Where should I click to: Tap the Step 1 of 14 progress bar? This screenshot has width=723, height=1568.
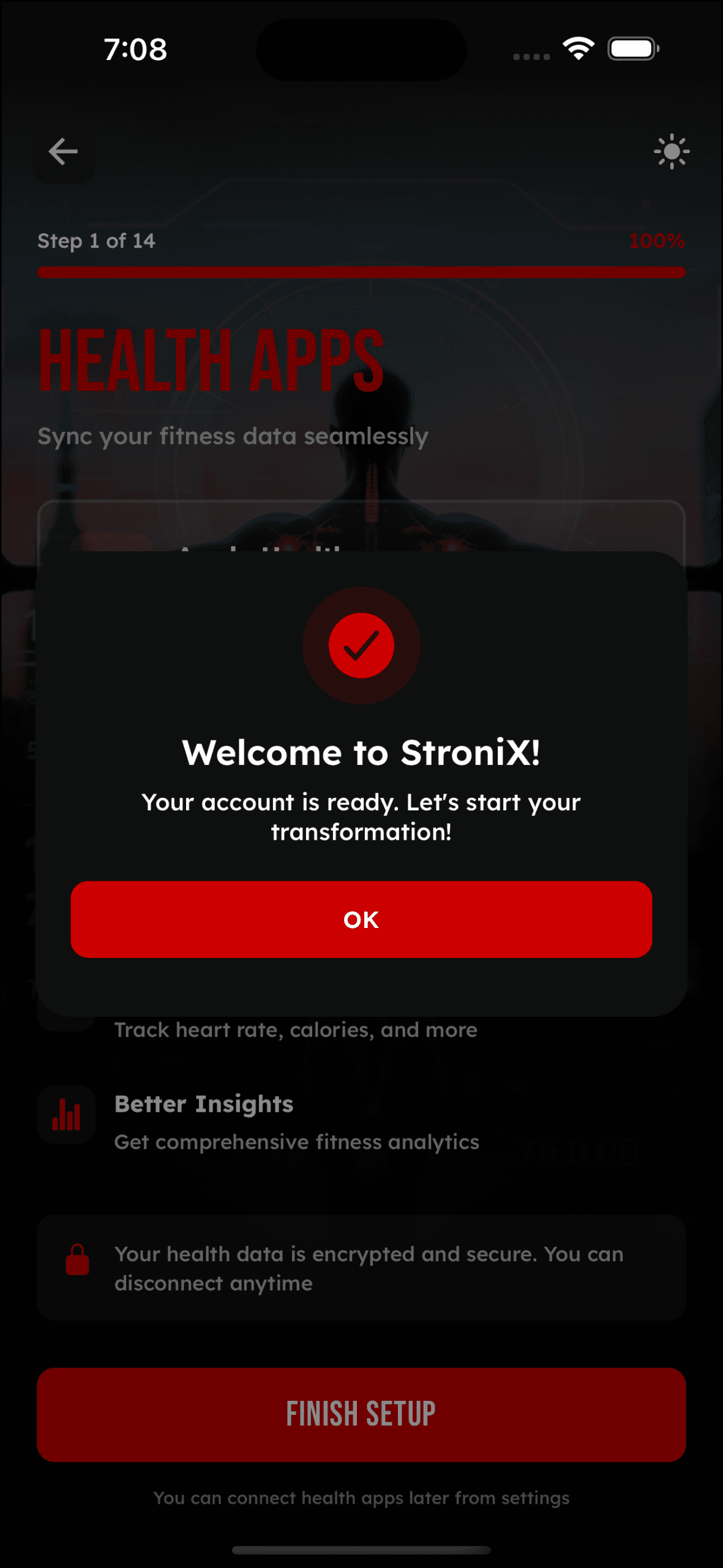click(361, 273)
